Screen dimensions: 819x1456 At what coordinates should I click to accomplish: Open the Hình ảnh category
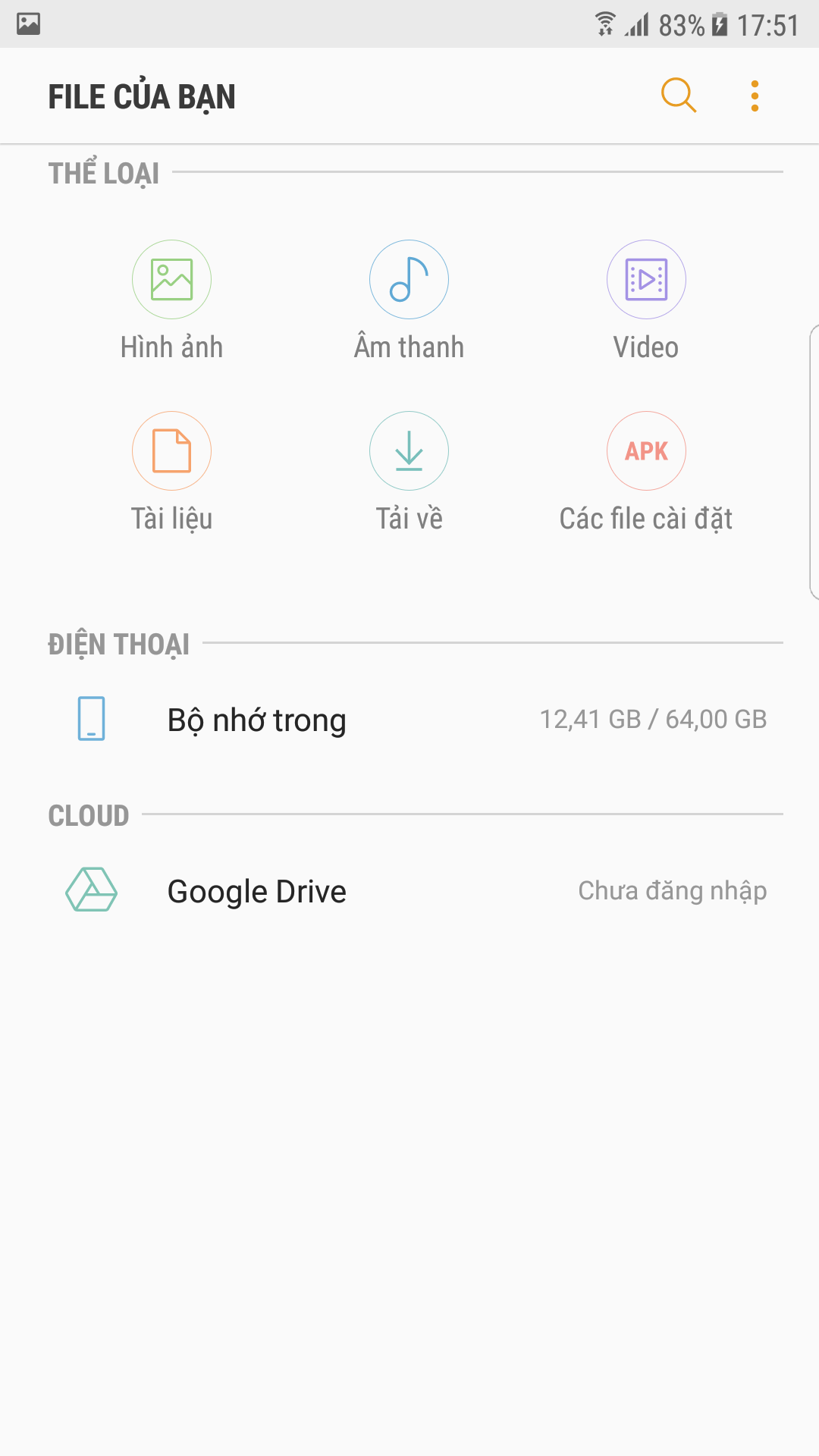click(171, 301)
